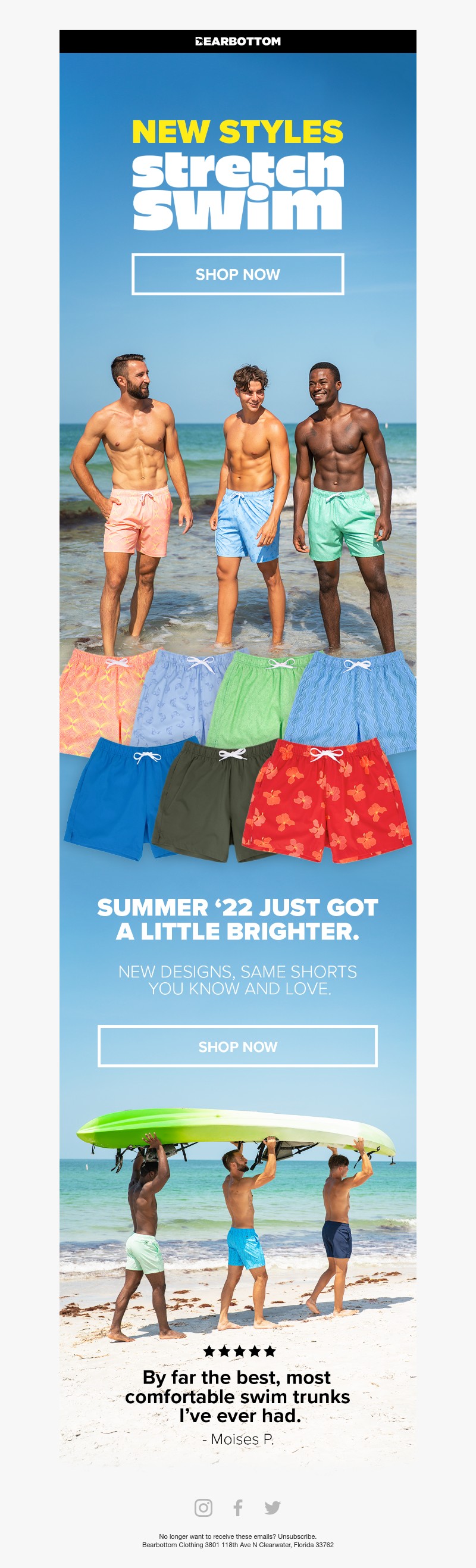
Task: Open Bearbottom's Facebook page
Action: pyautogui.click(x=238, y=1507)
